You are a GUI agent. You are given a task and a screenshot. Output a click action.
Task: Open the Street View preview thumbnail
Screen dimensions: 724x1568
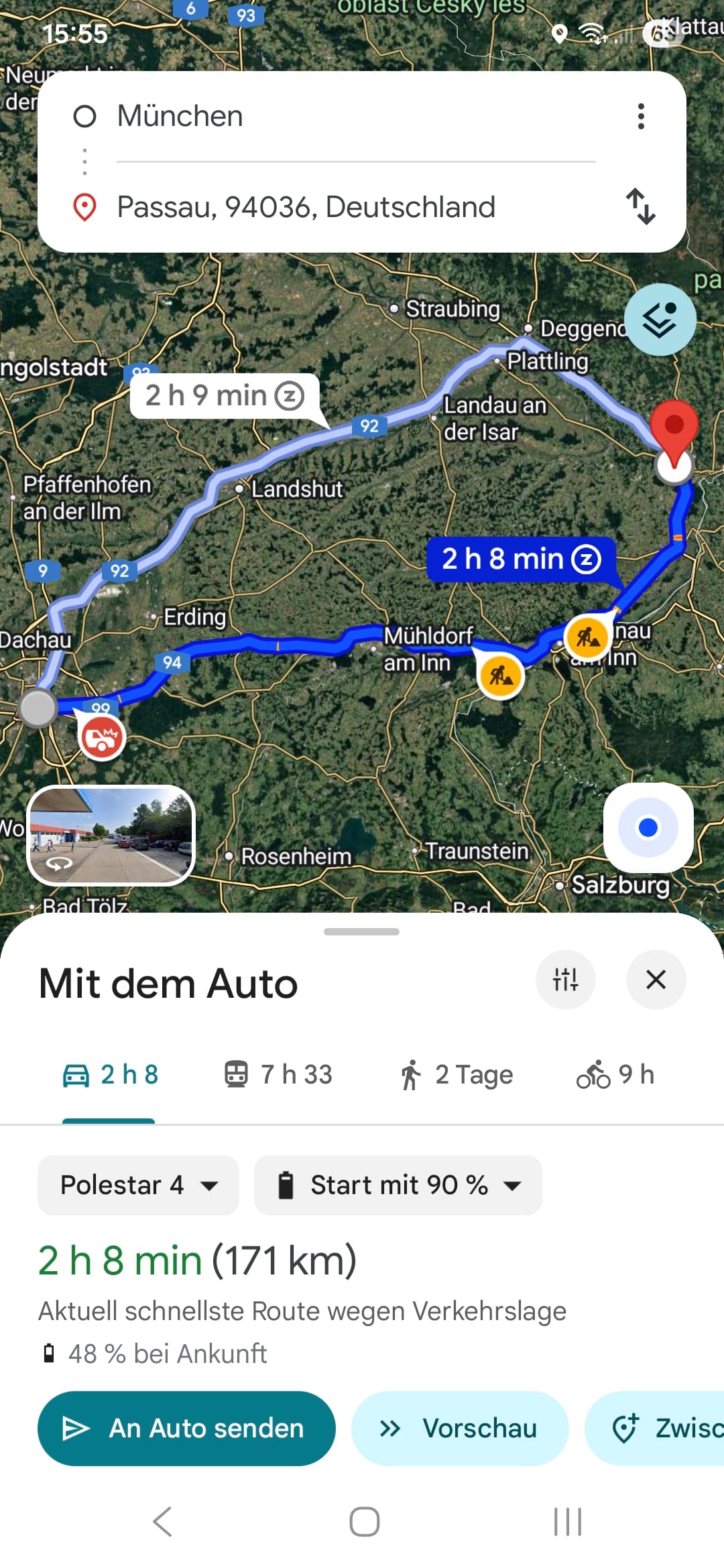tap(111, 835)
